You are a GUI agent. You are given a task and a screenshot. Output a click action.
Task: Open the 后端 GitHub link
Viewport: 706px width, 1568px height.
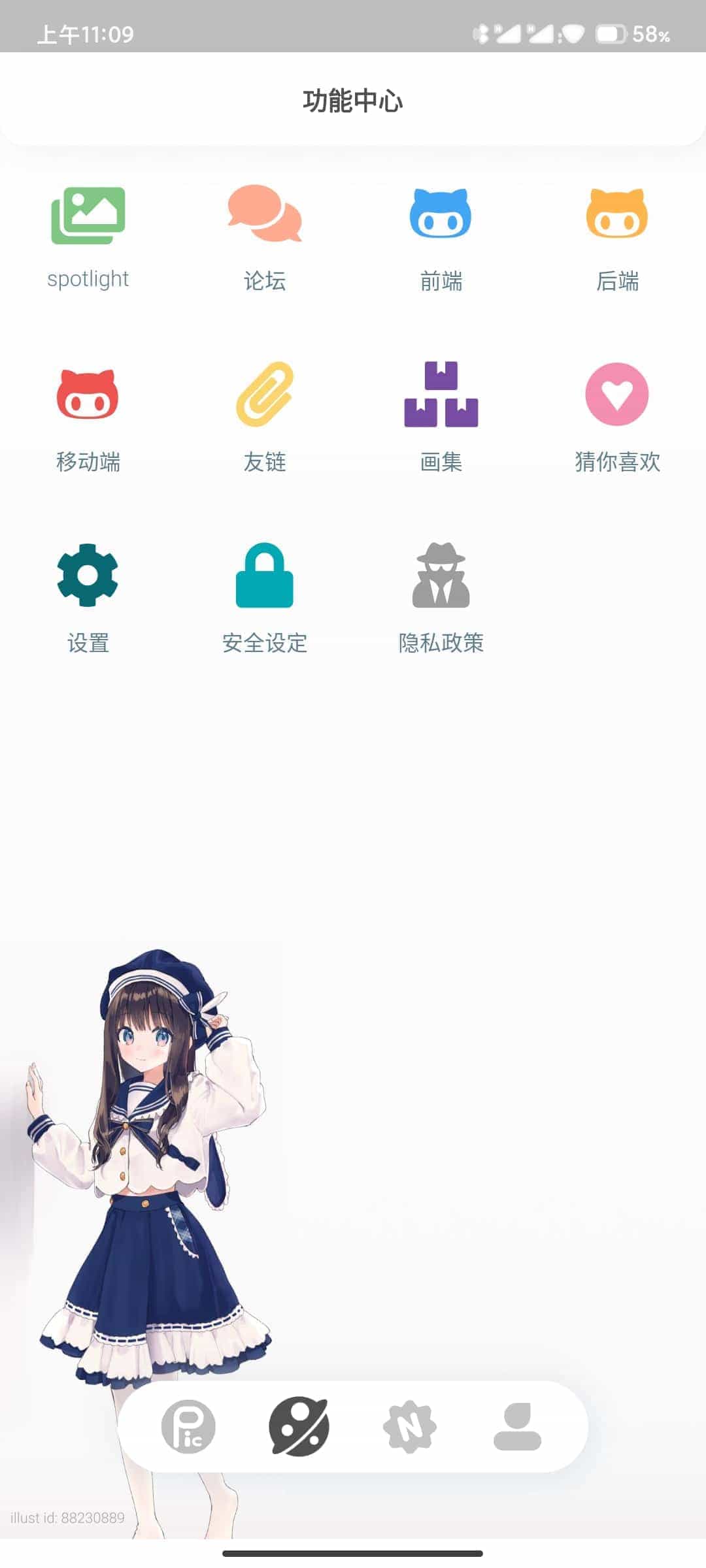[617, 237]
